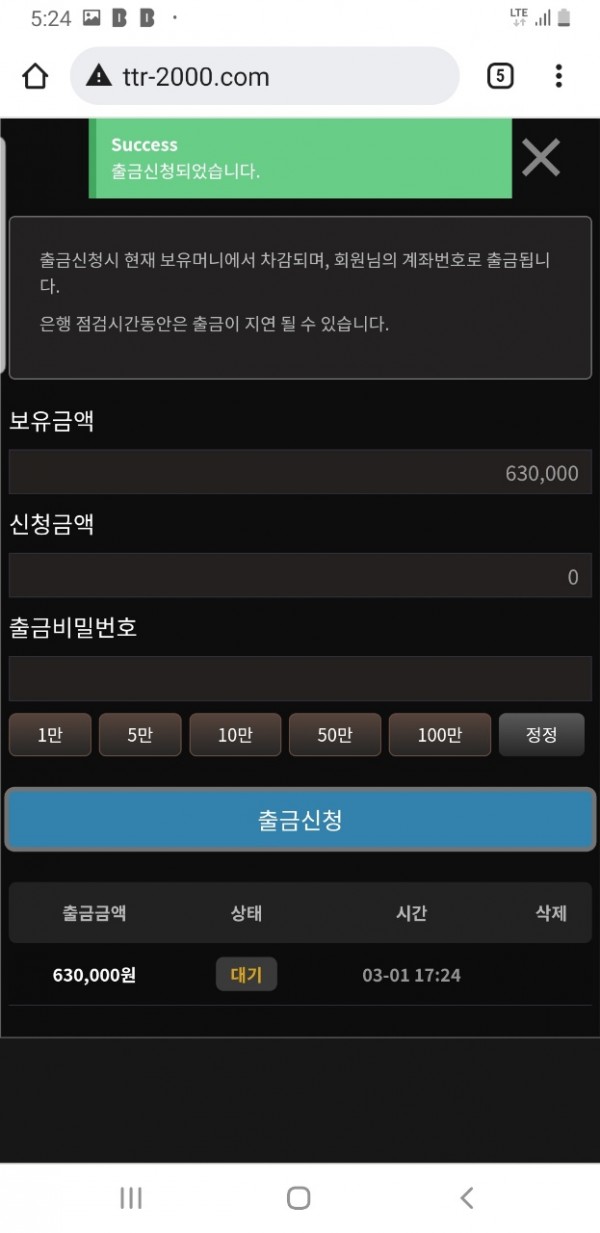Add 100만 to the request amount

tap(439, 735)
